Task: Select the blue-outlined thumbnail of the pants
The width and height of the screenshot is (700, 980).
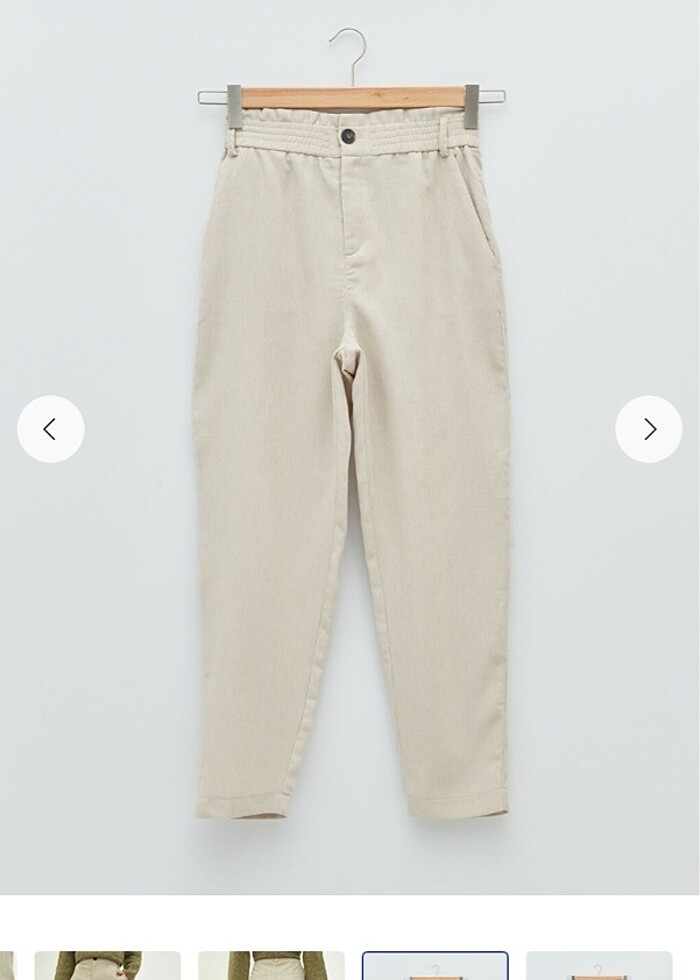Action: click(x=435, y=966)
